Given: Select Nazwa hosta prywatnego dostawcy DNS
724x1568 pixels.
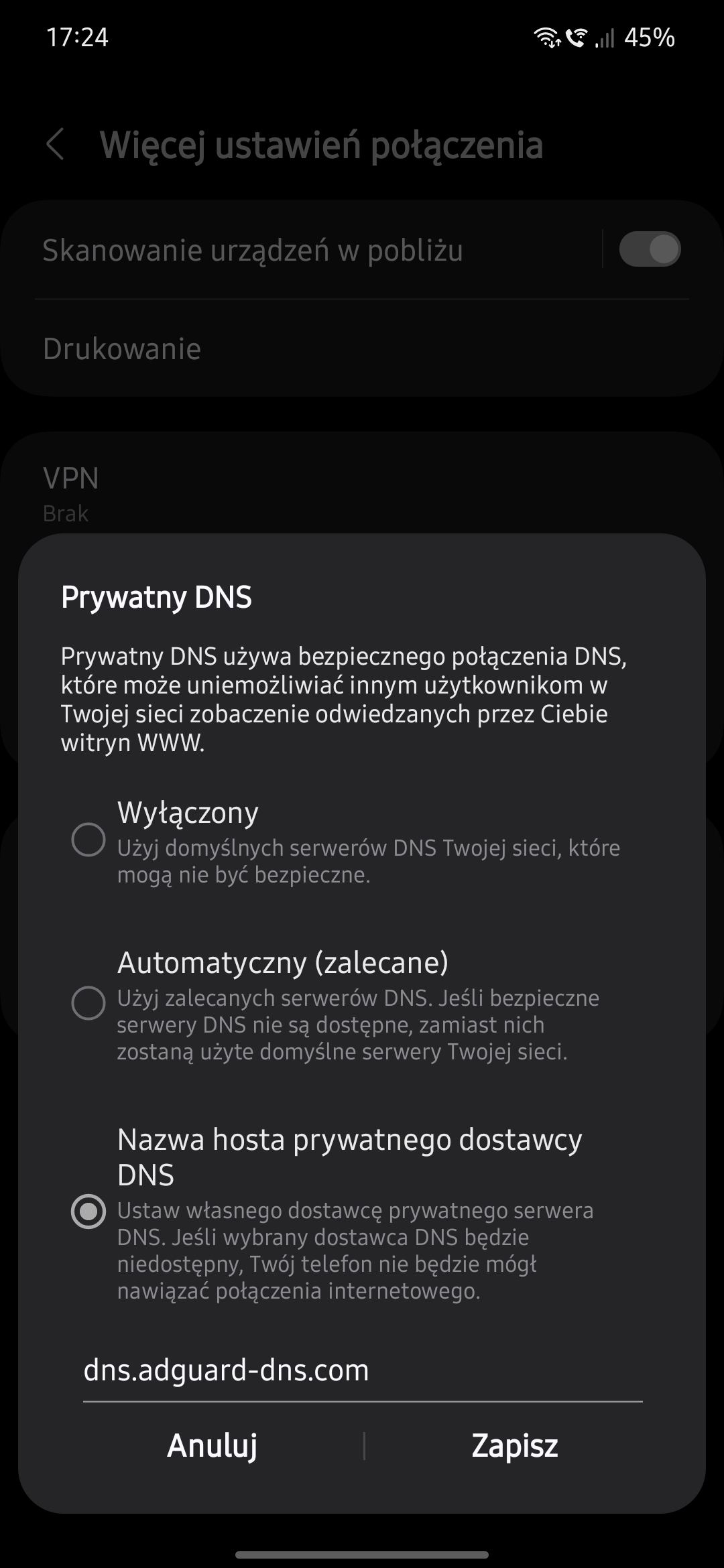Looking at the screenshot, I should click(x=88, y=1211).
